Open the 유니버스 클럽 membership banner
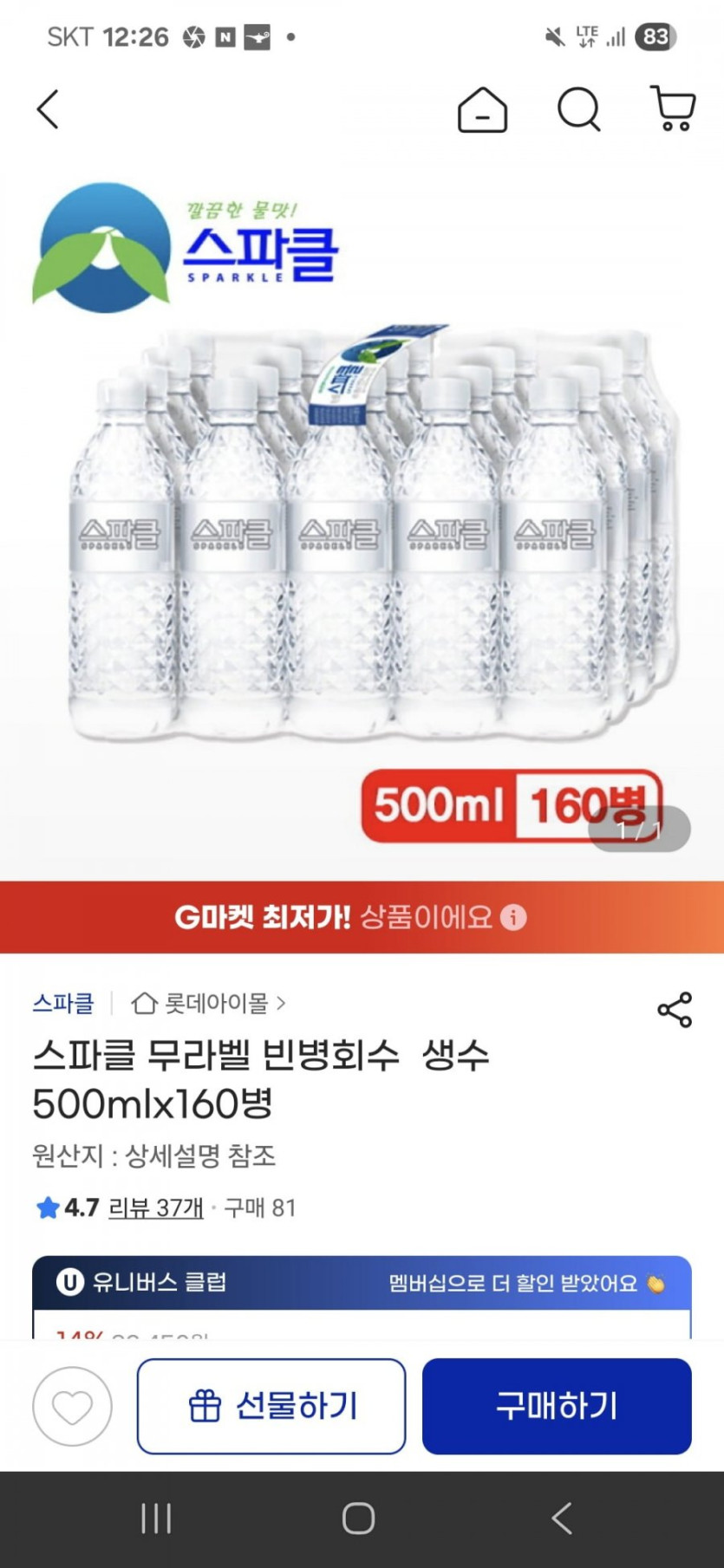Image resolution: width=724 pixels, height=1568 pixels. click(362, 1283)
